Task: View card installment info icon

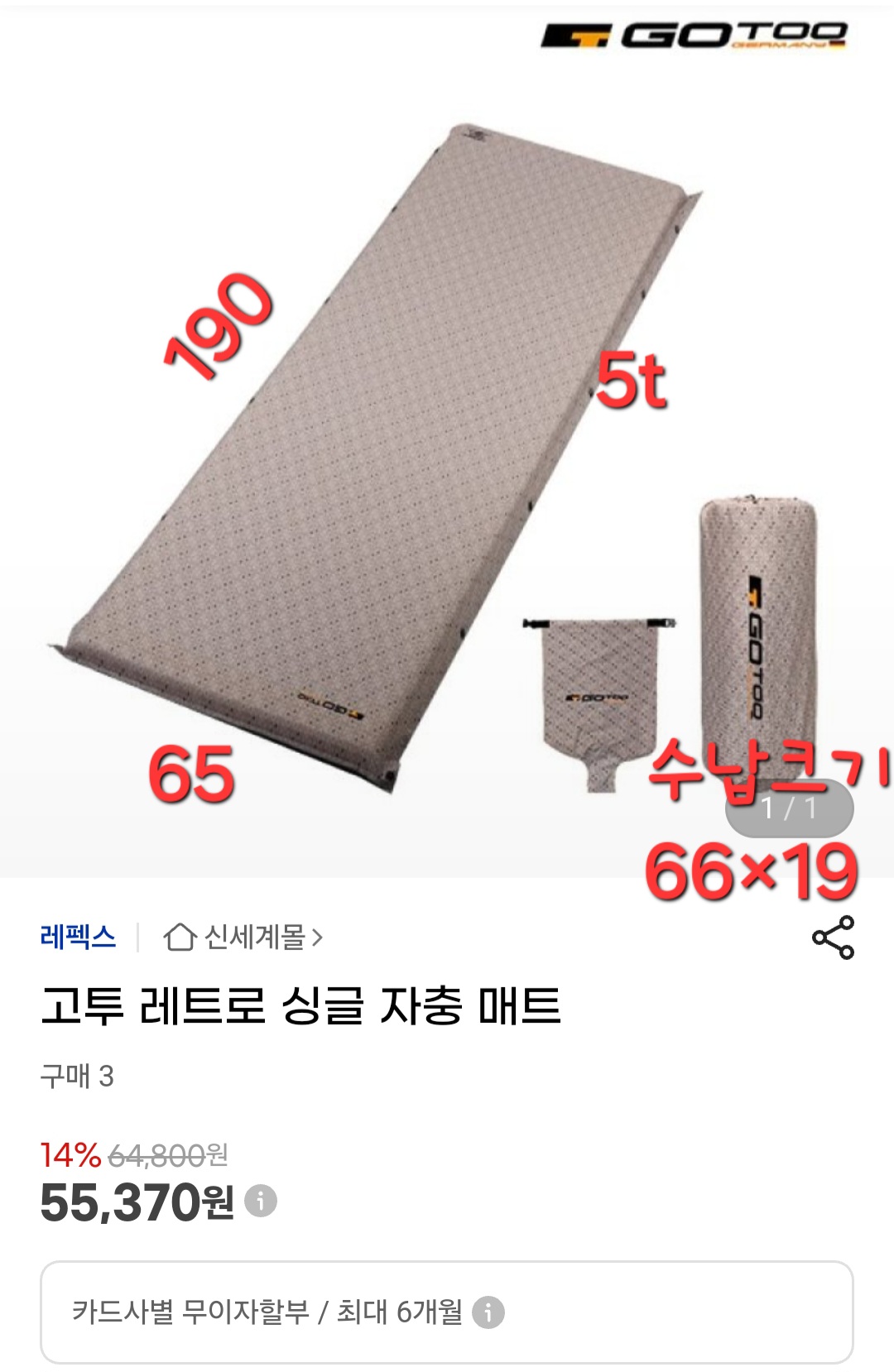Action: [x=488, y=1312]
